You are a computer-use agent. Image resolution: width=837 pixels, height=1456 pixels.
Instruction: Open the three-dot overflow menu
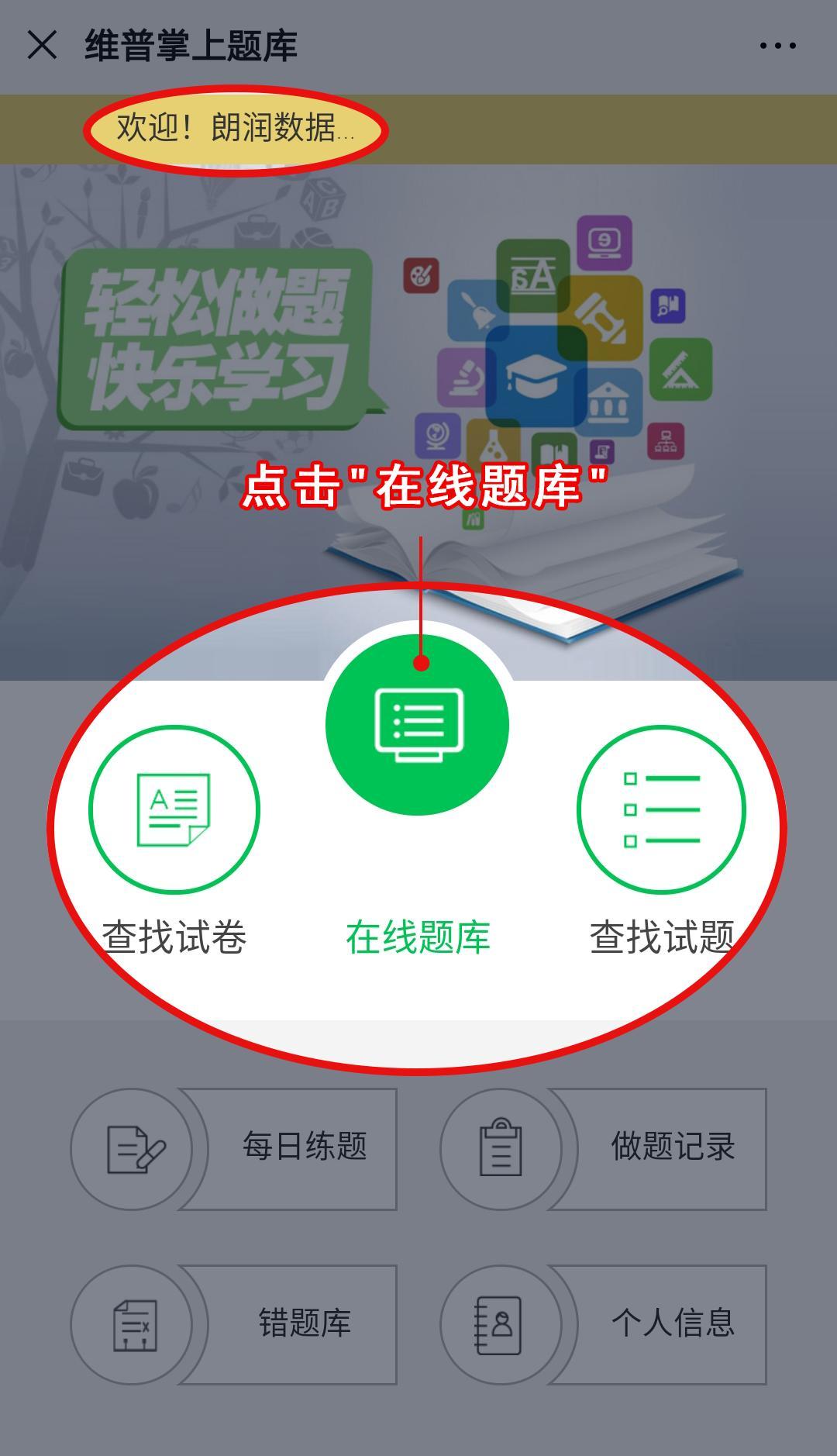(777, 46)
